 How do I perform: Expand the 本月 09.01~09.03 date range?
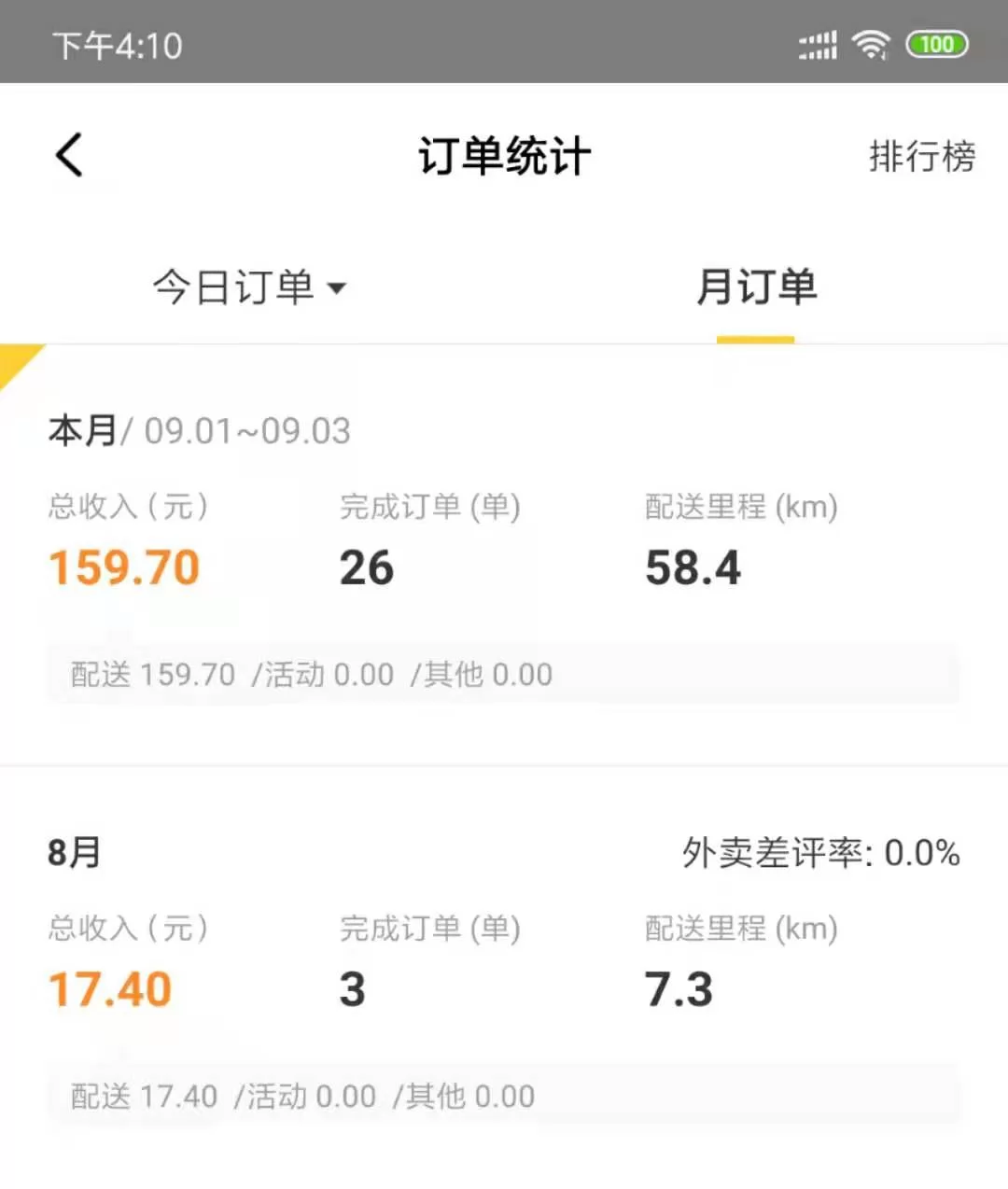point(198,430)
